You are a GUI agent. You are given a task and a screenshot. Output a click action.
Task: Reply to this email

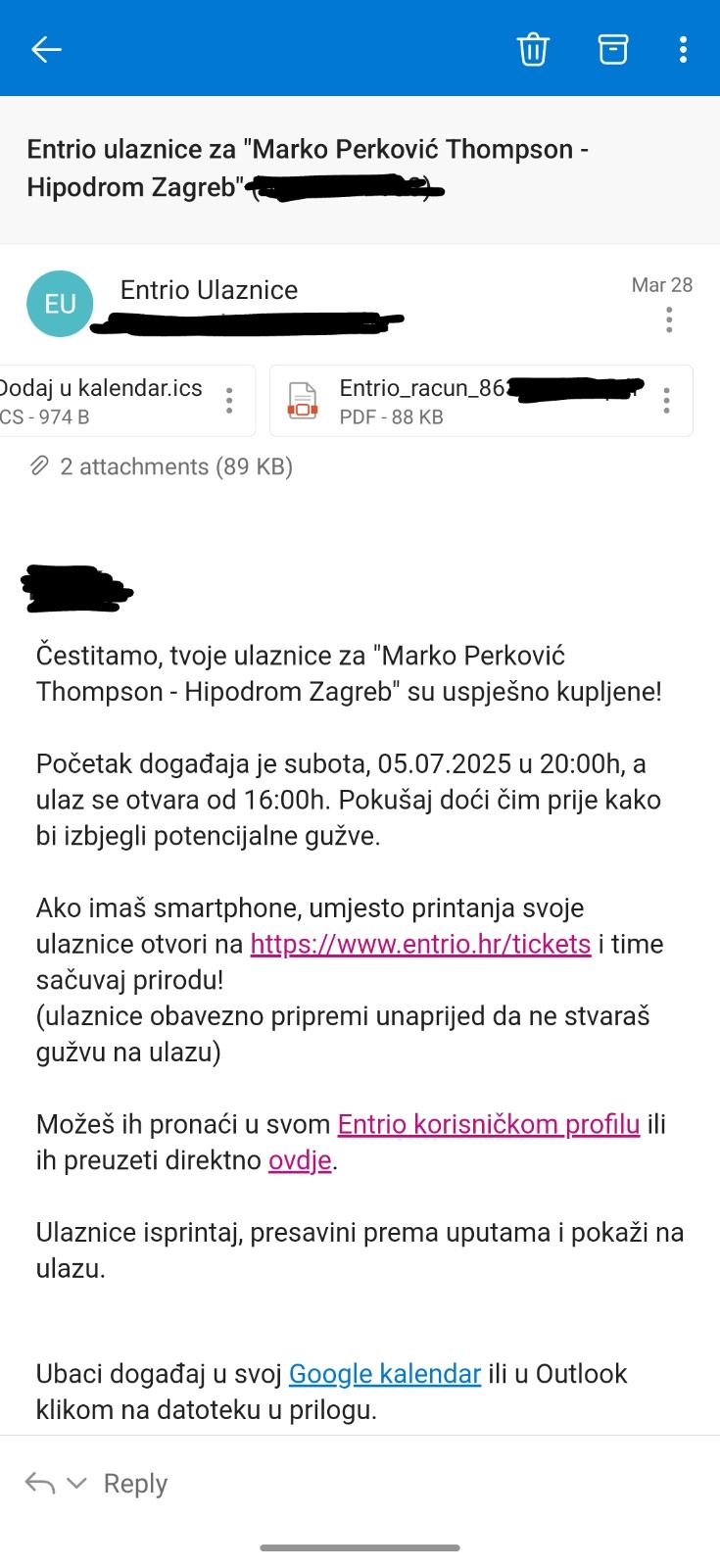pos(135,1484)
